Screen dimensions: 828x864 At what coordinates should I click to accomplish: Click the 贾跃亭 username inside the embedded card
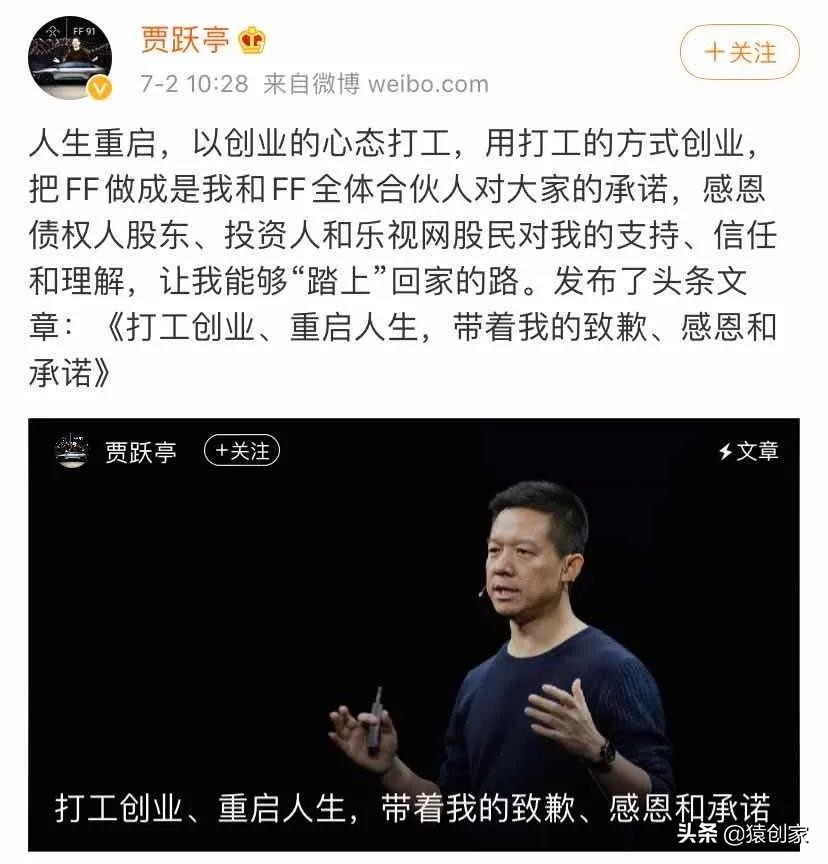point(143,452)
